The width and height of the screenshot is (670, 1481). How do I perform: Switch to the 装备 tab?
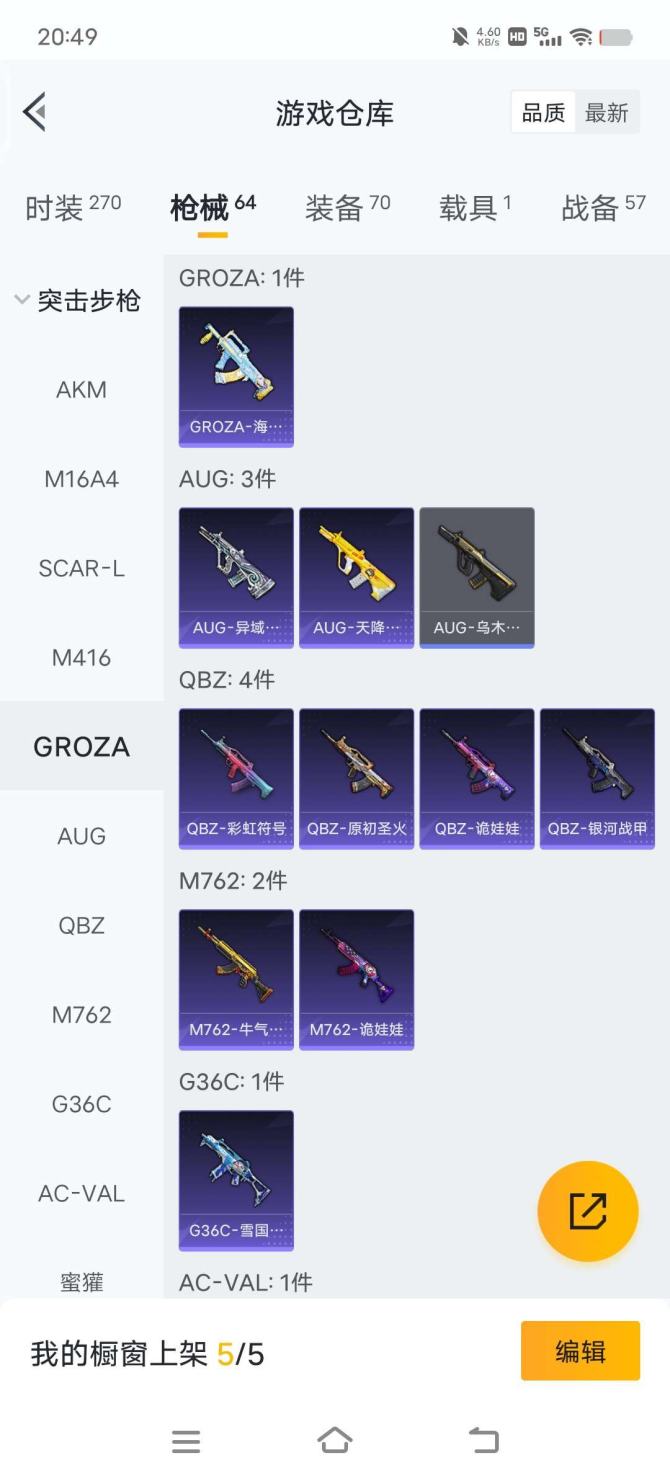(x=347, y=207)
